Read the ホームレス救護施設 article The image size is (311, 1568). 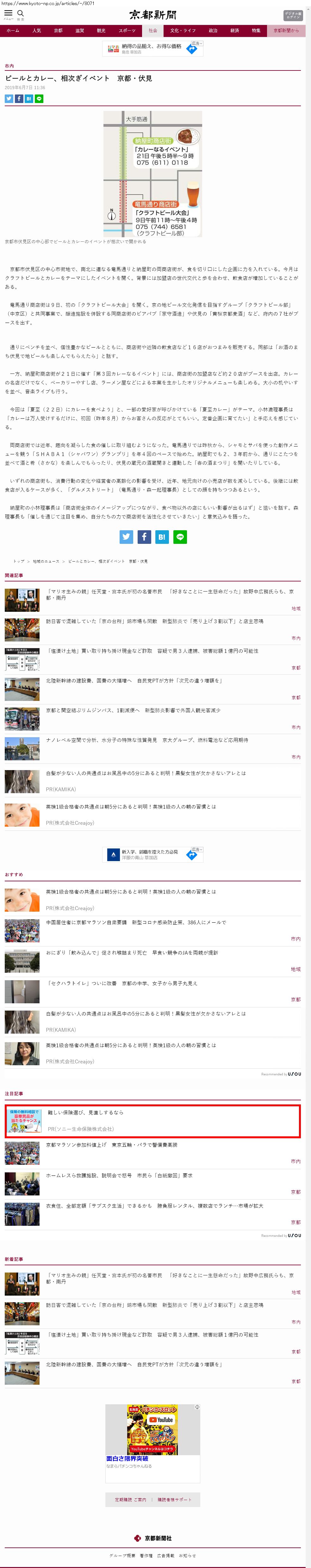pos(119,1175)
